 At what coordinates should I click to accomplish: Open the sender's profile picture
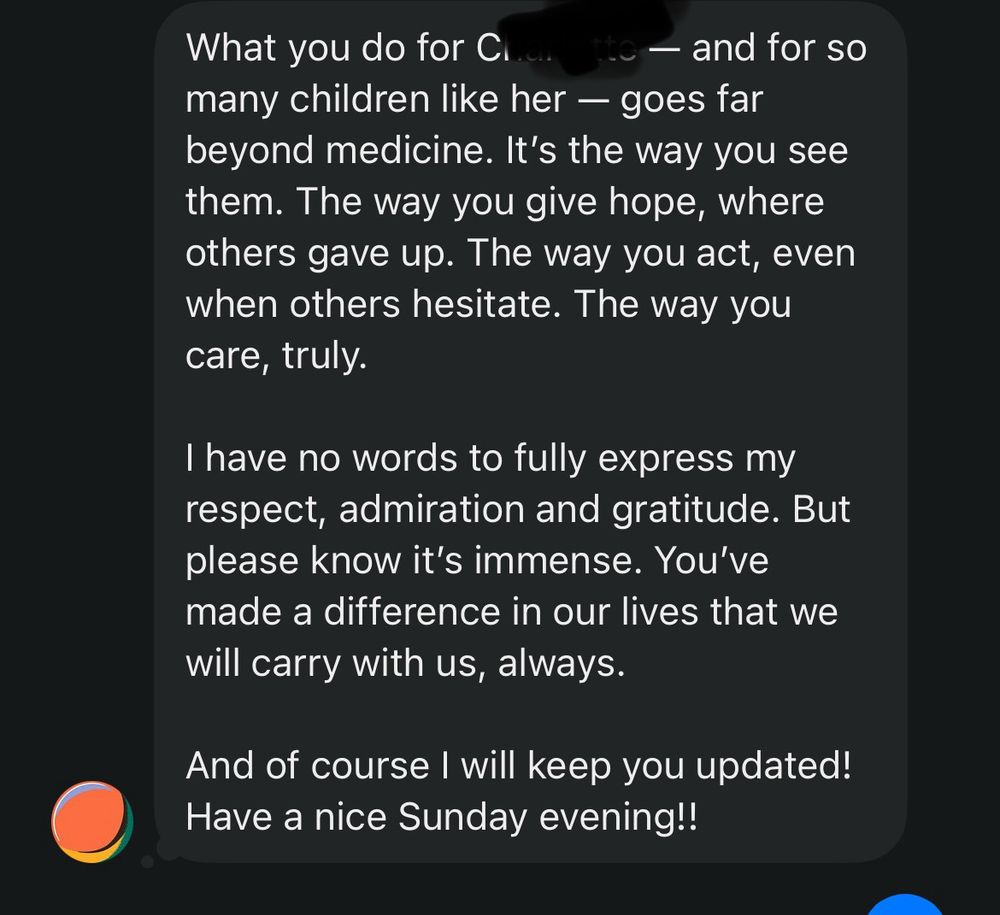(91, 821)
